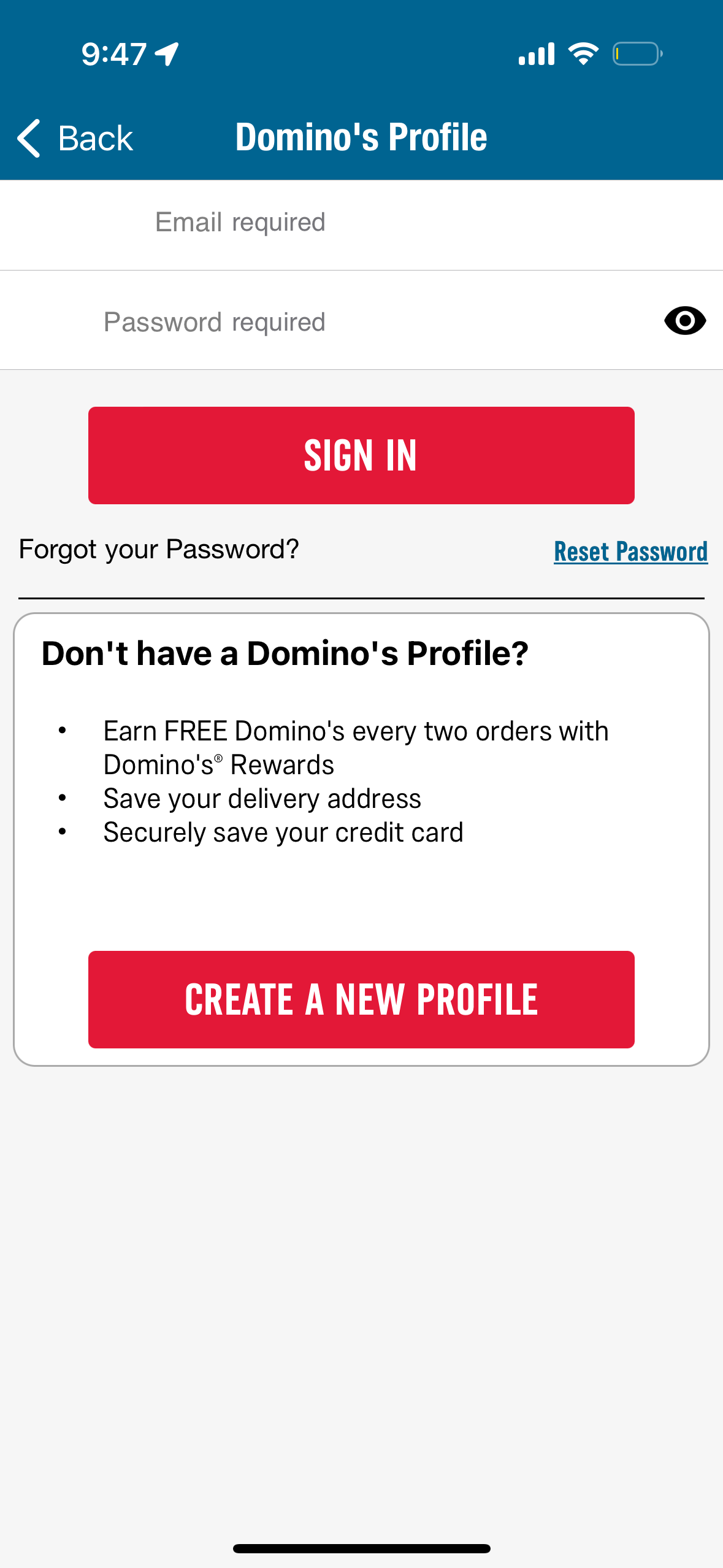Tap the Domino's Profile title
Screen dimensions: 723x1568
pos(361,136)
